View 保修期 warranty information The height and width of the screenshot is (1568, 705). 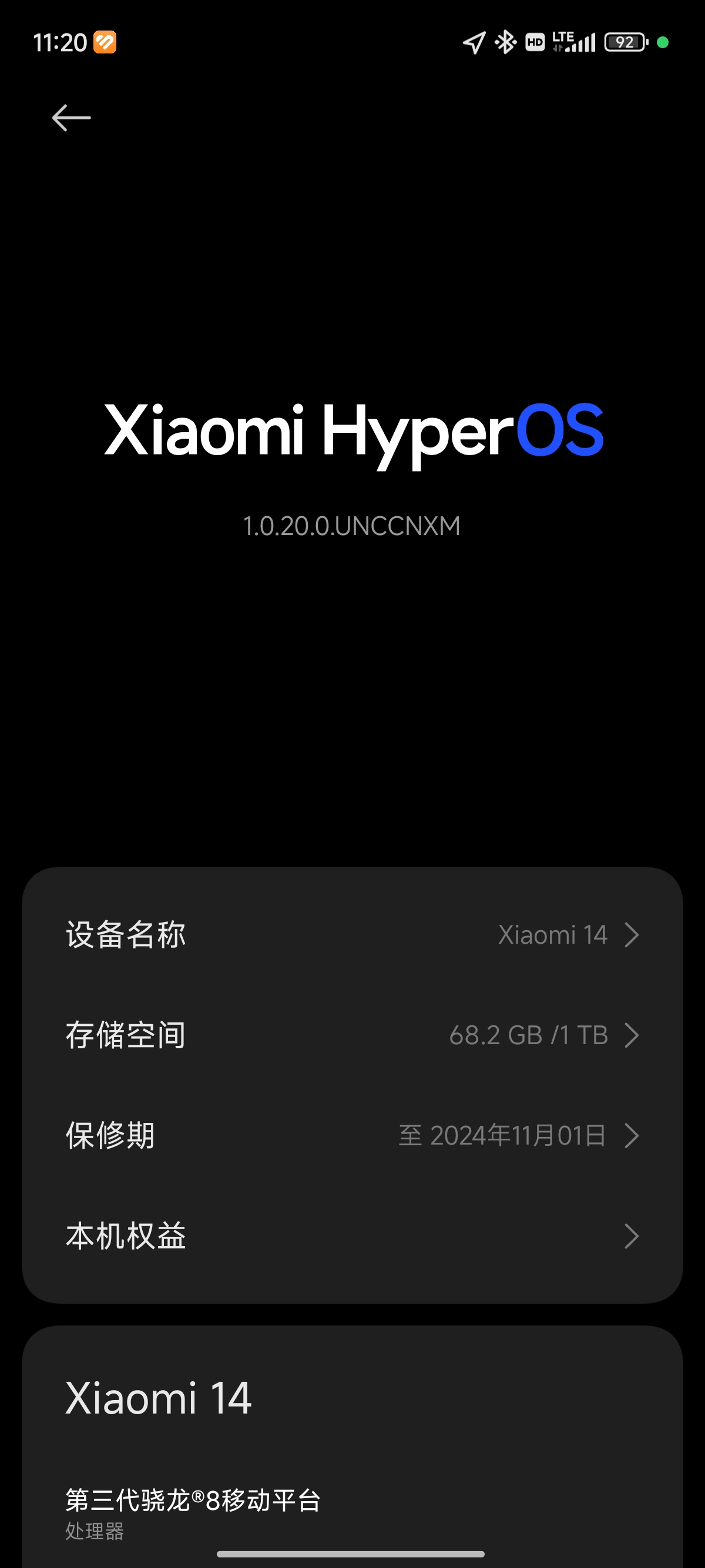pos(352,1135)
